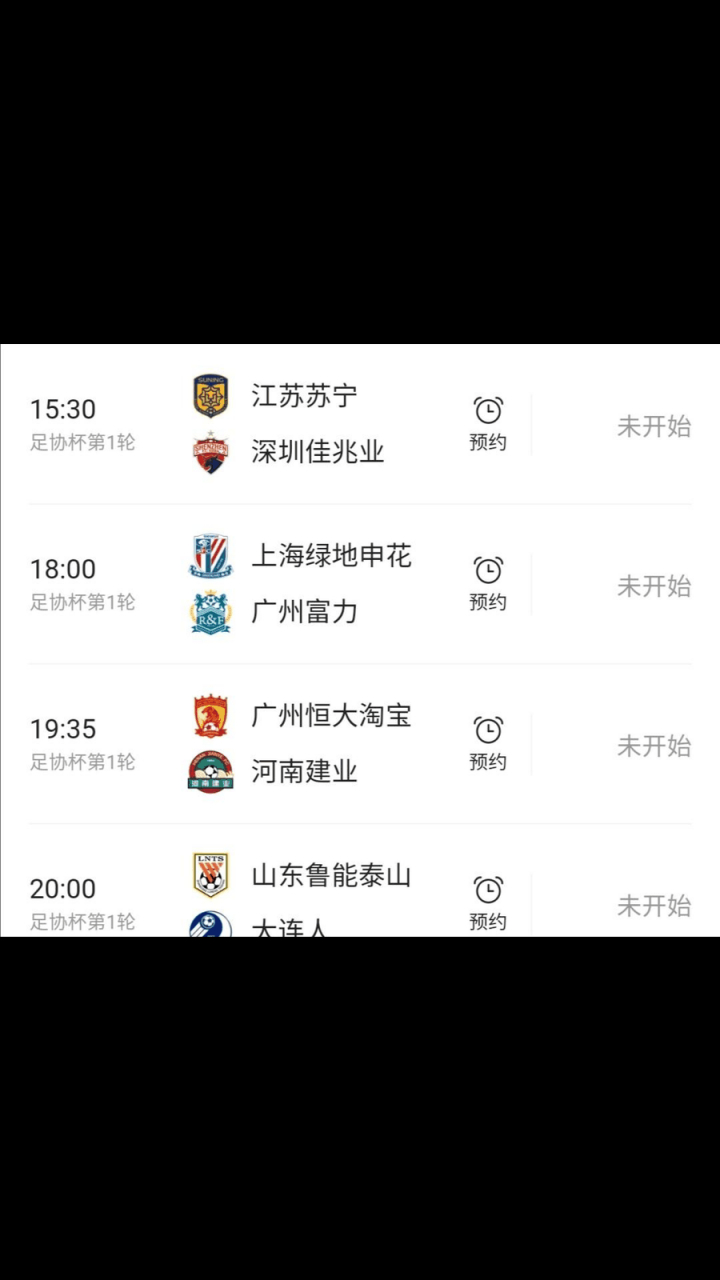The height and width of the screenshot is (1280, 720).
Task: Click the Guangzhou R&F club logo
Action: pos(209,612)
